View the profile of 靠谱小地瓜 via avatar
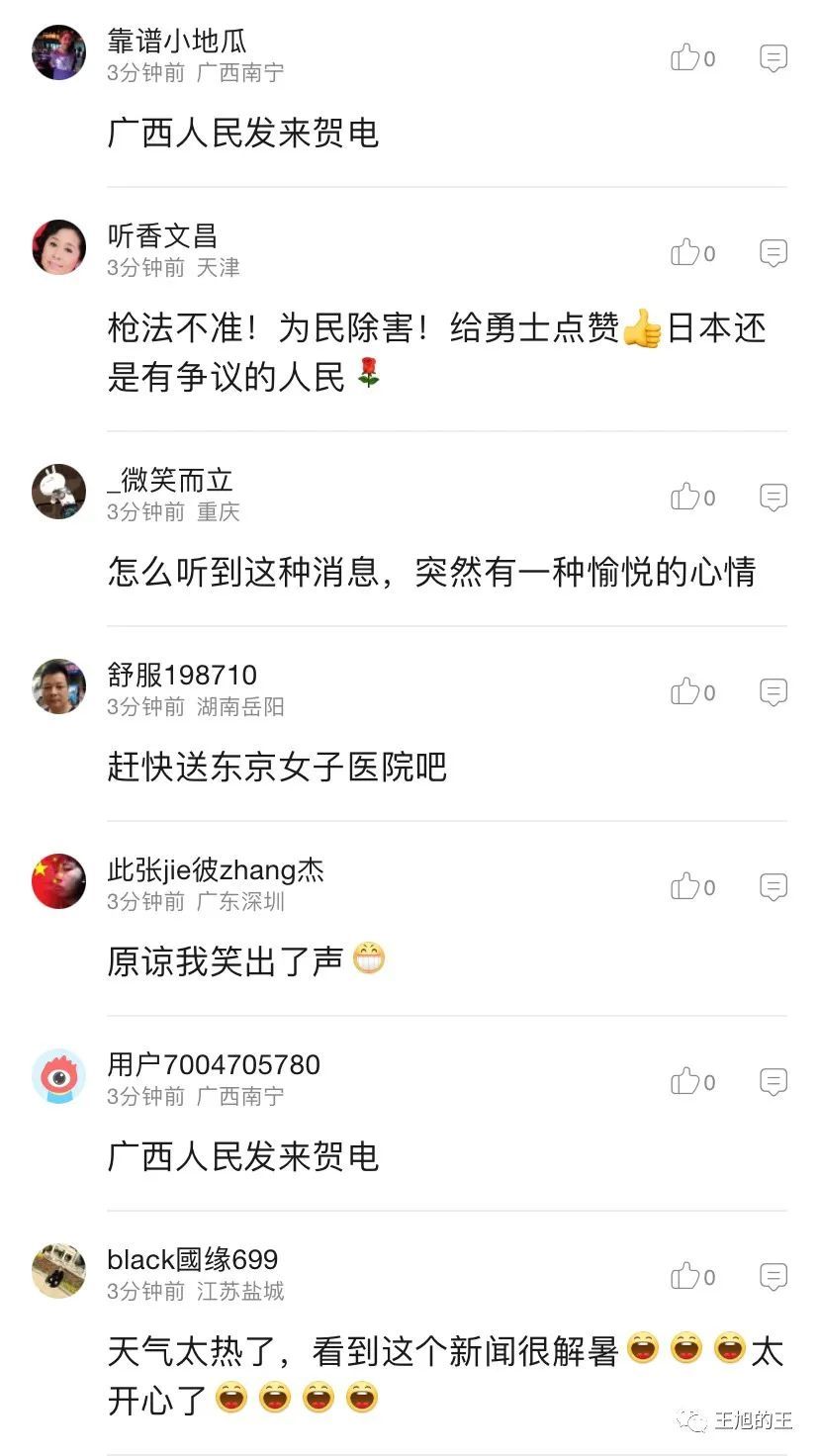 pos(59,52)
